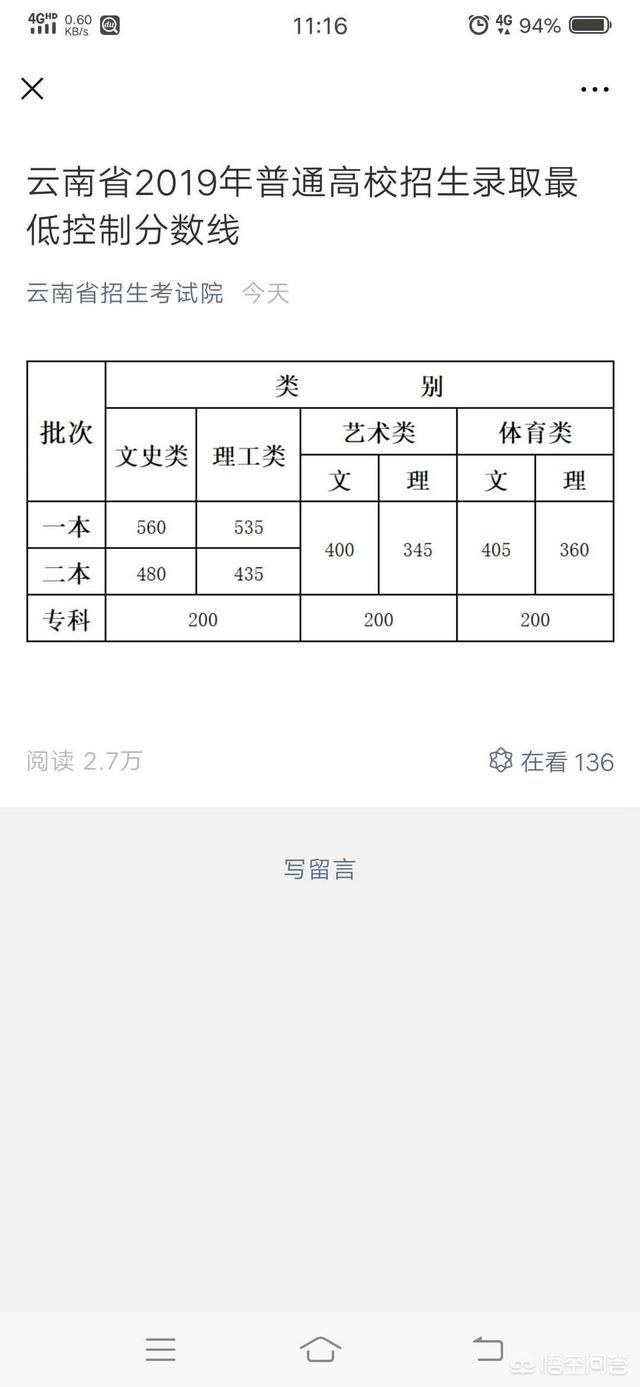The width and height of the screenshot is (640, 1387).
Task: Open the 云南省招生考试院 account link
Action: tap(125, 293)
